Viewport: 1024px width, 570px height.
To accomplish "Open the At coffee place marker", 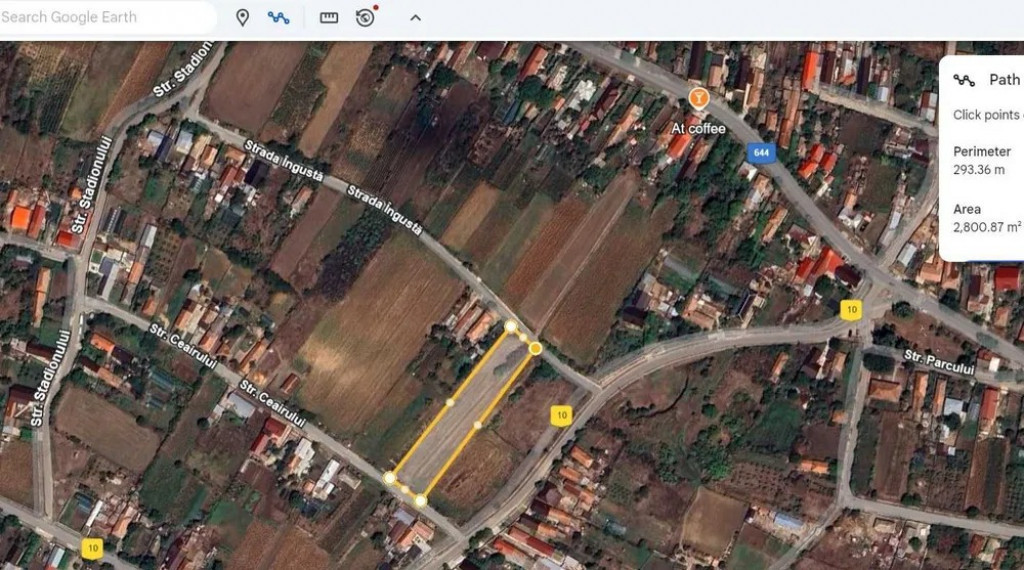I will click(699, 99).
